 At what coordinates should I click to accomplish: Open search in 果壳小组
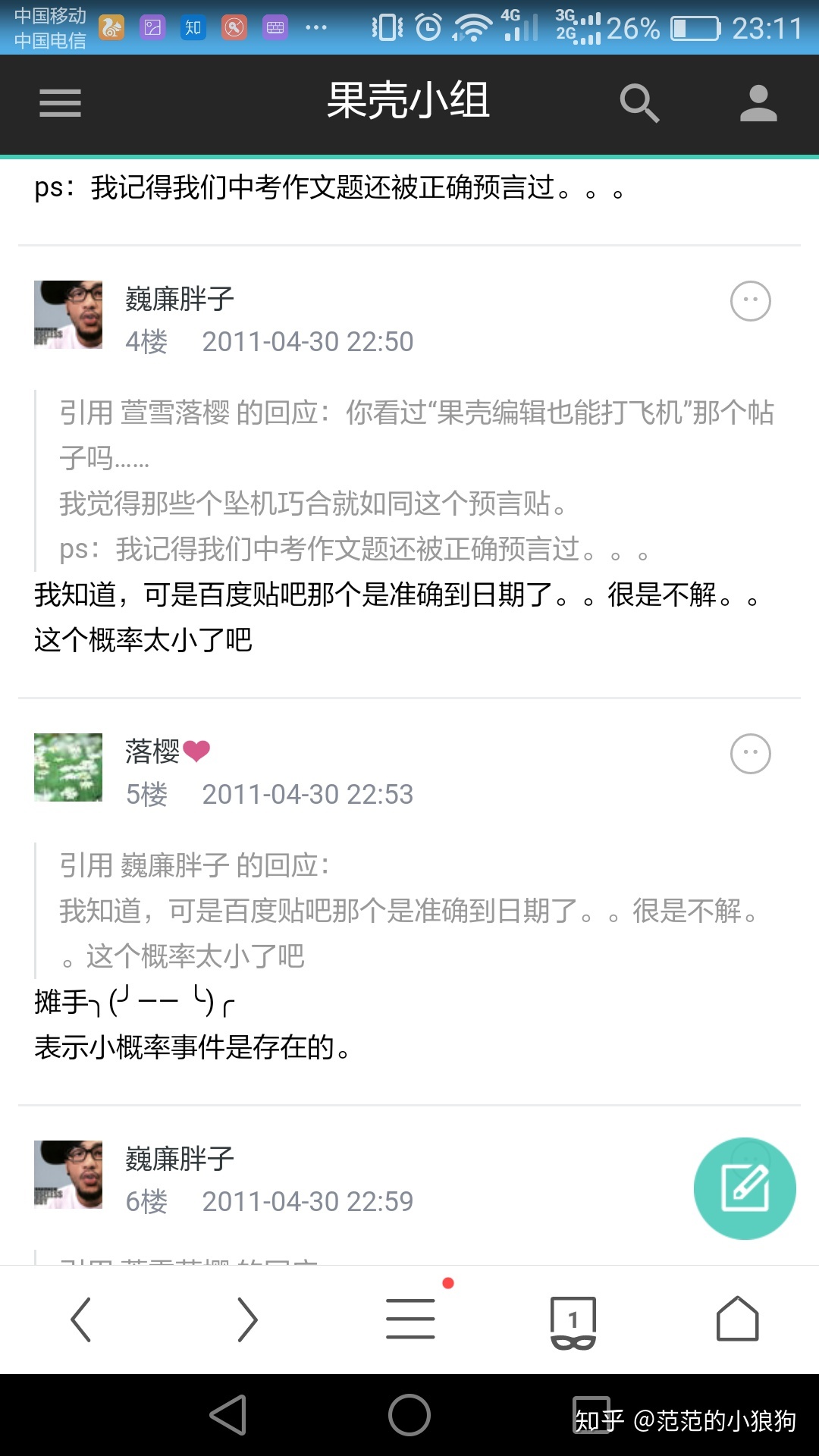639,103
